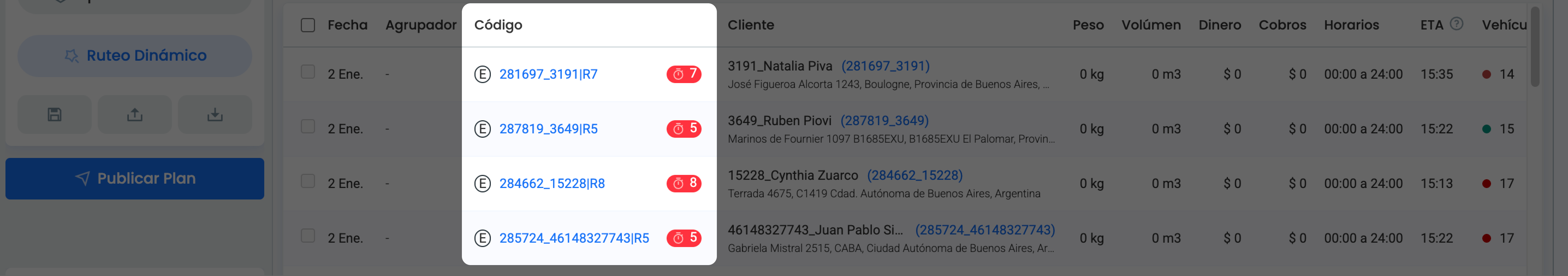Viewport: 1568px width, 276px height.
Task: Check the box for Cynthia Zuarco's row
Action: click(x=308, y=181)
